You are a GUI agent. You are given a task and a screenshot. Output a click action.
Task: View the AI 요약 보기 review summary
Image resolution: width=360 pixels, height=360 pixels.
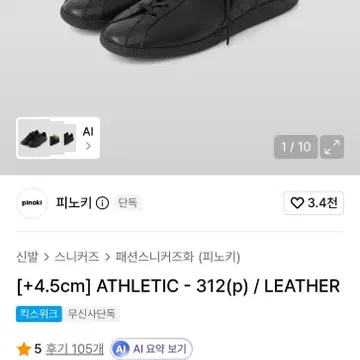152,349
